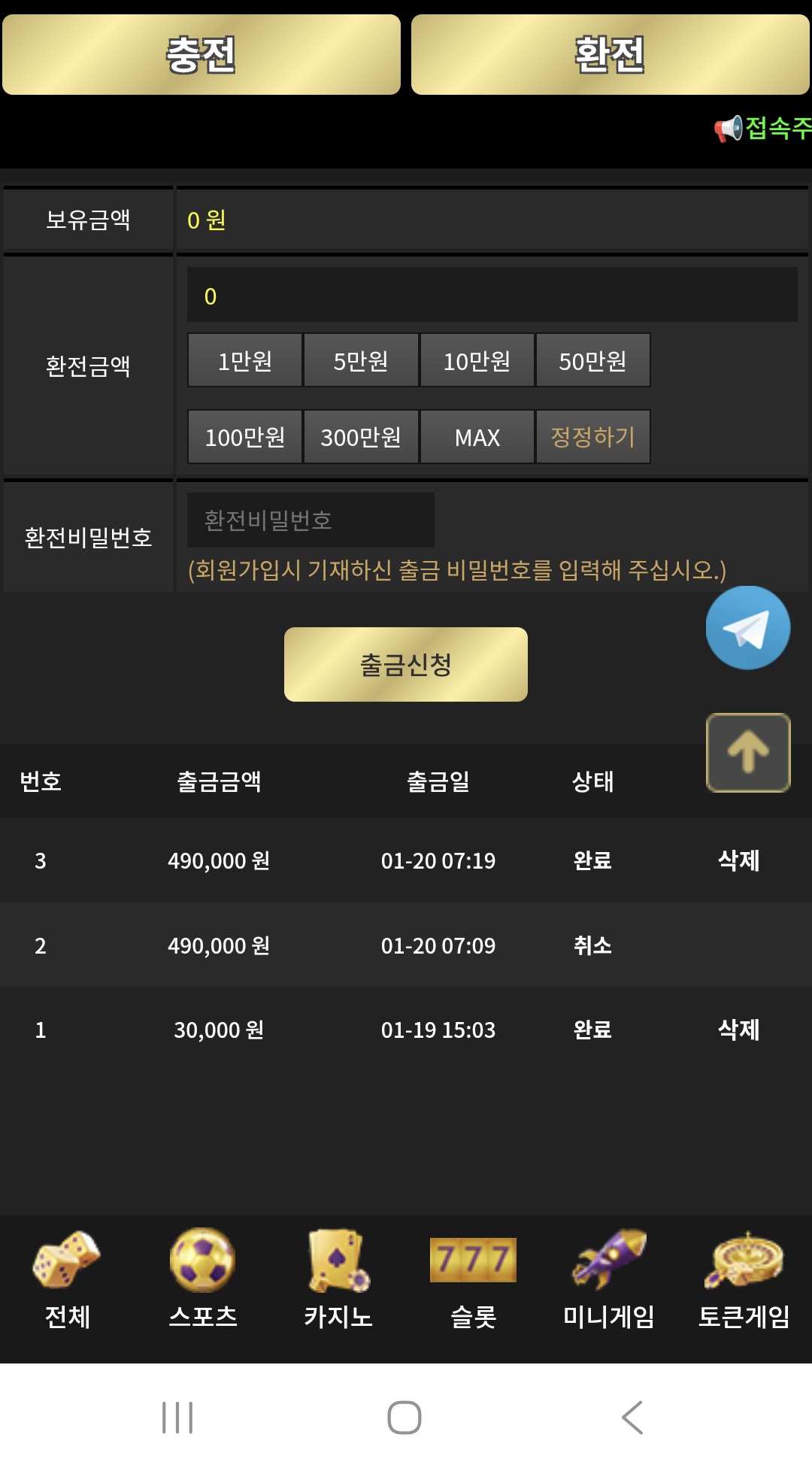Open the Telegram support icon
Screen dimensions: 812x1465
747,628
